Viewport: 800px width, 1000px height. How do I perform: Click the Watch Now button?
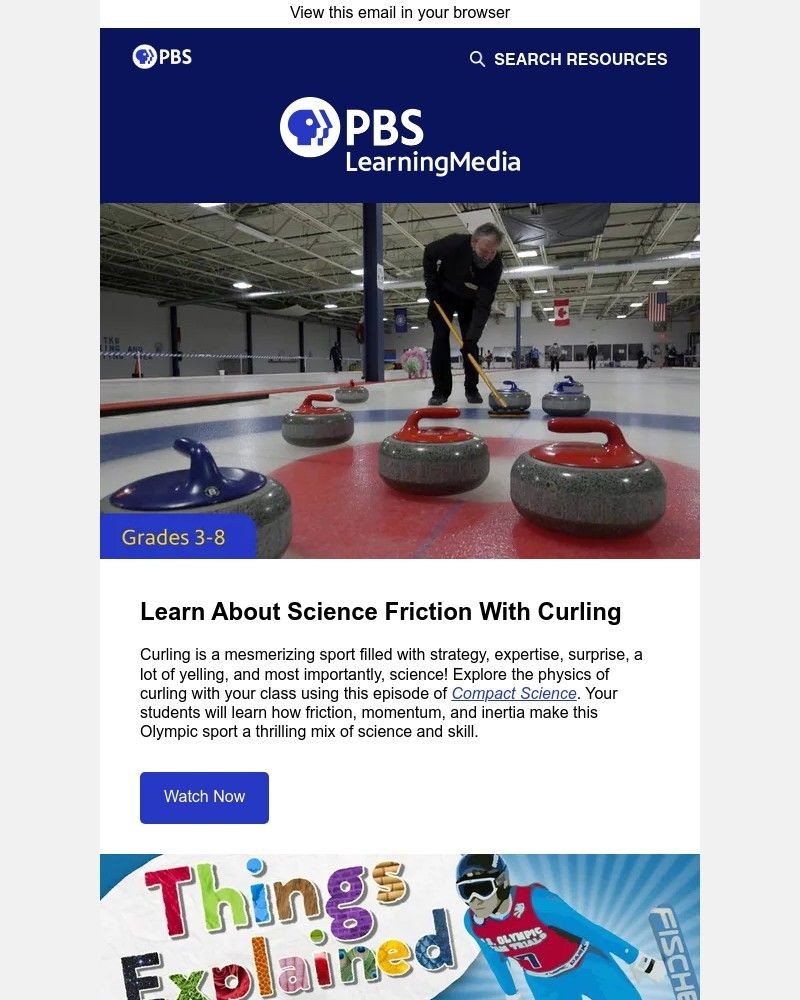click(204, 797)
